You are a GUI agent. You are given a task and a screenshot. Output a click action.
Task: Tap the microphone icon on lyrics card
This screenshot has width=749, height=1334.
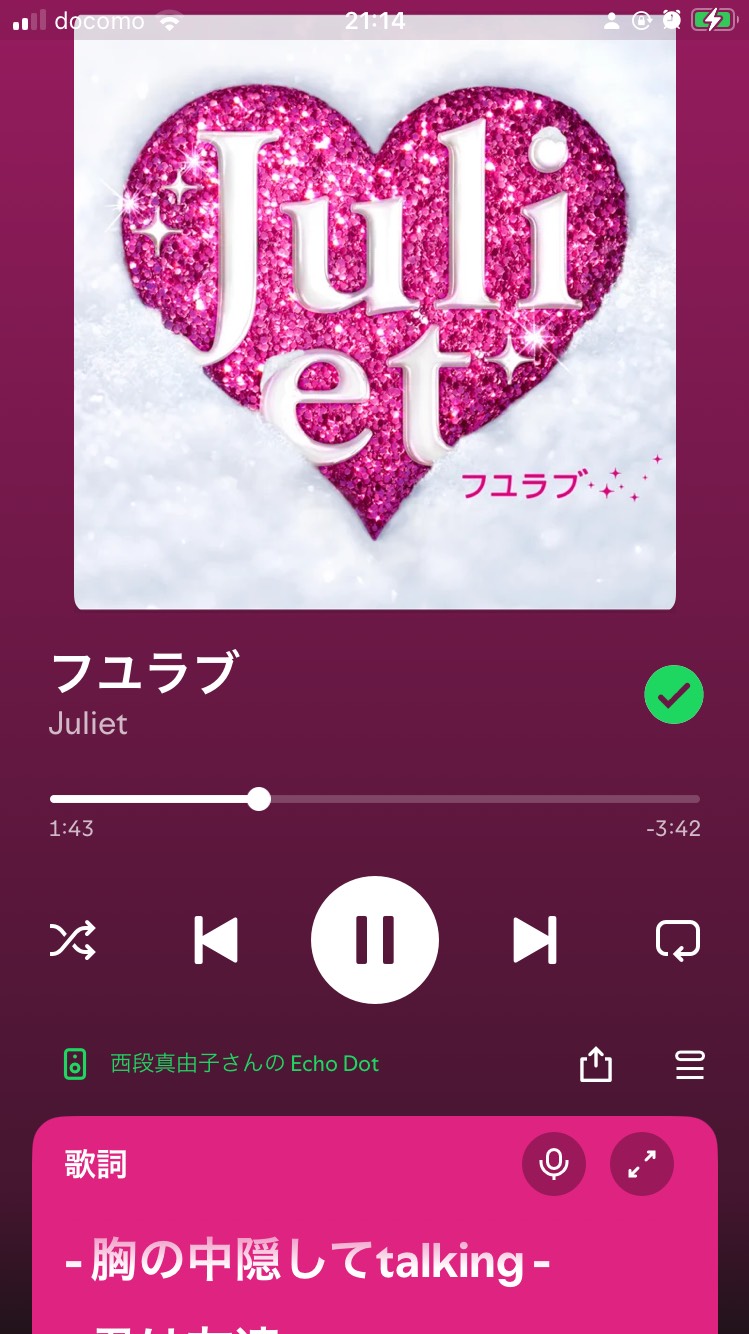553,1164
